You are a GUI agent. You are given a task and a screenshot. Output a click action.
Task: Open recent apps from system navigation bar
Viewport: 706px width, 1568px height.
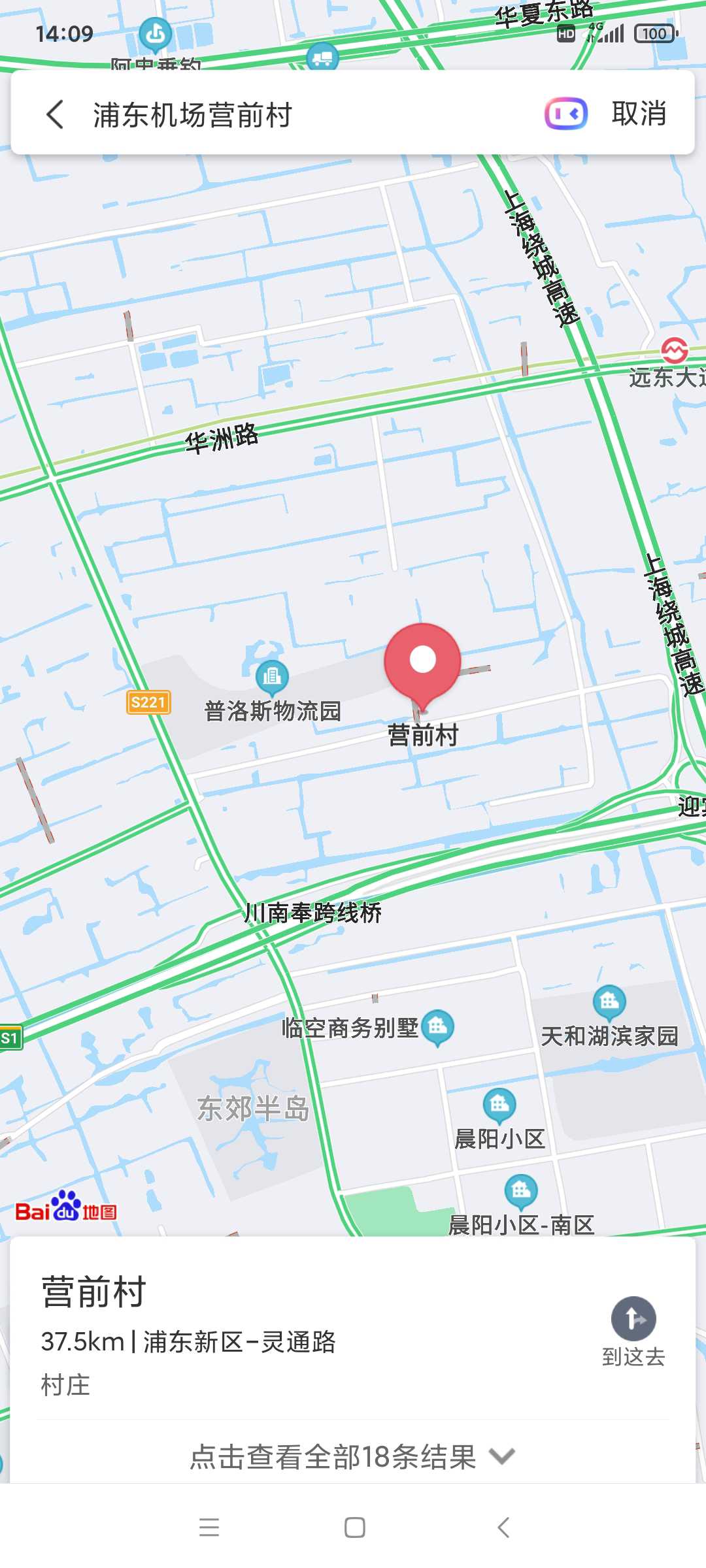pyautogui.click(x=209, y=1527)
